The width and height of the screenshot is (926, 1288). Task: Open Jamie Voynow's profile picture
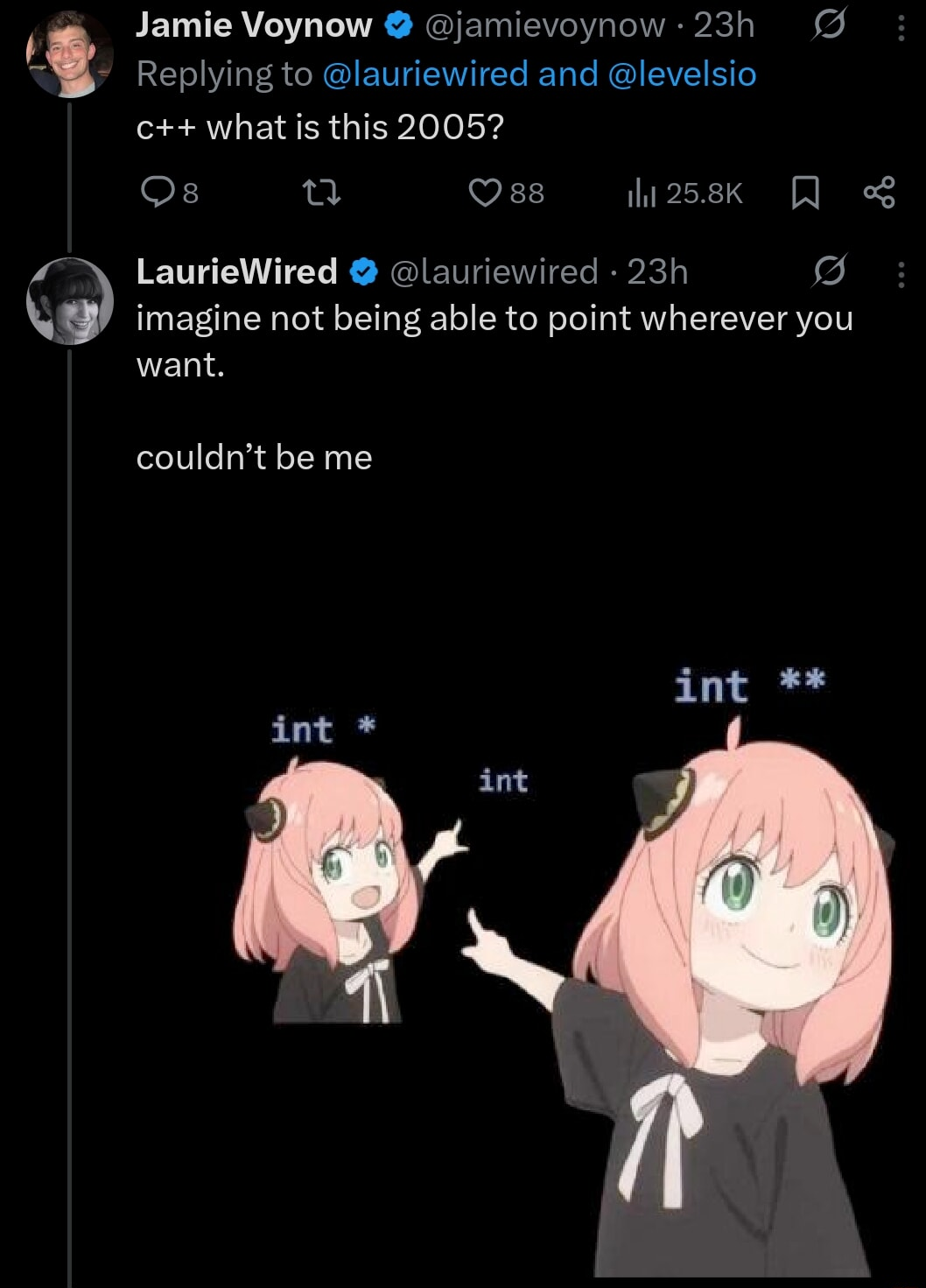tap(70, 54)
